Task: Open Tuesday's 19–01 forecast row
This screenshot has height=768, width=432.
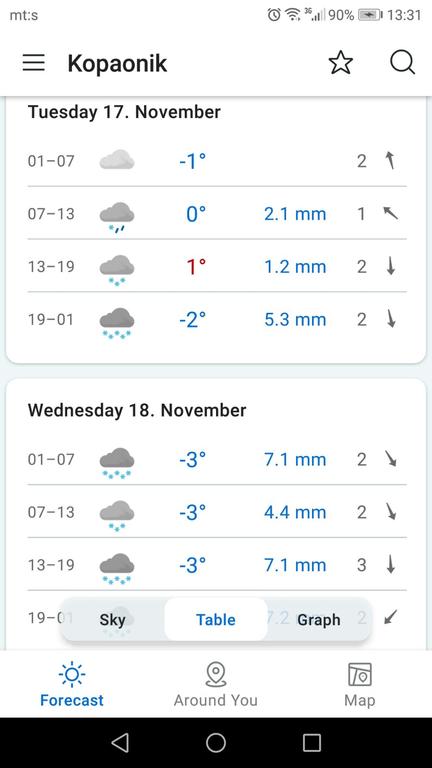Action: click(217, 319)
